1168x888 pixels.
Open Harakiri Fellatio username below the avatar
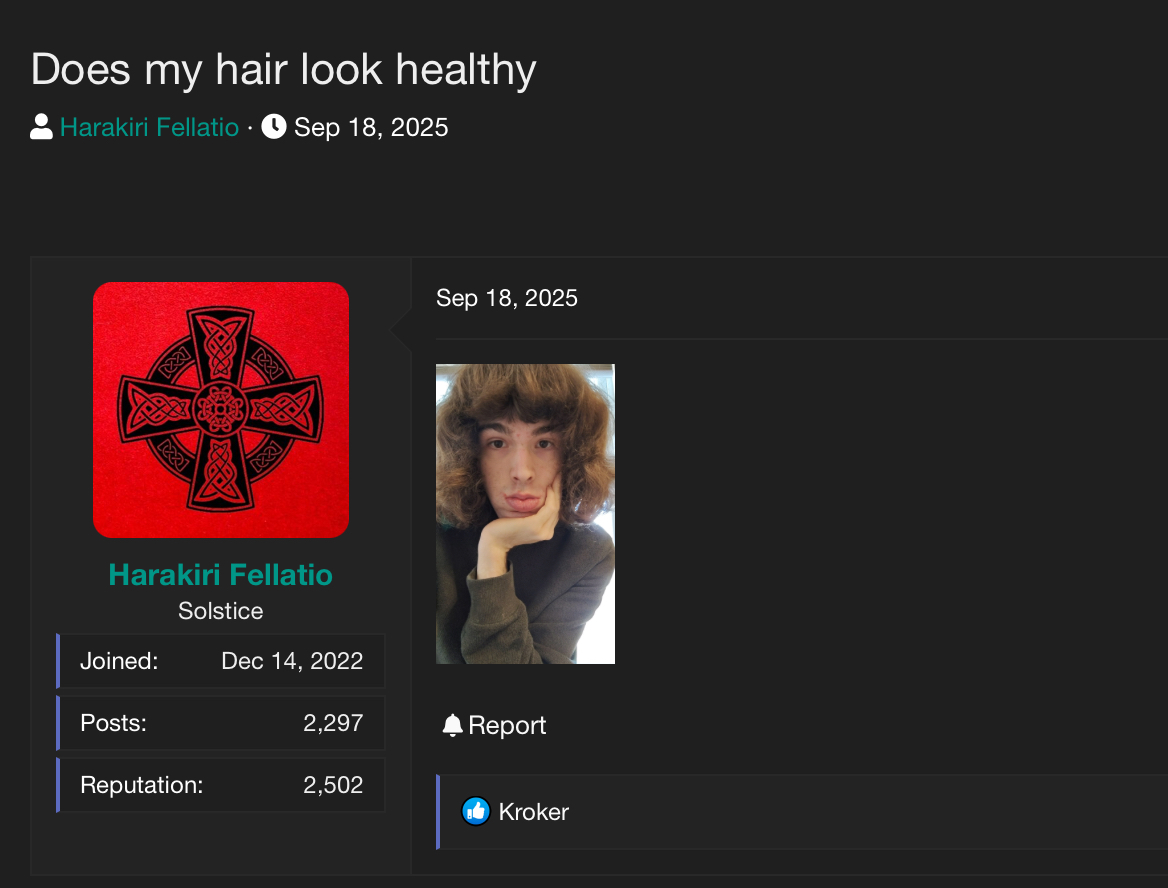point(220,575)
